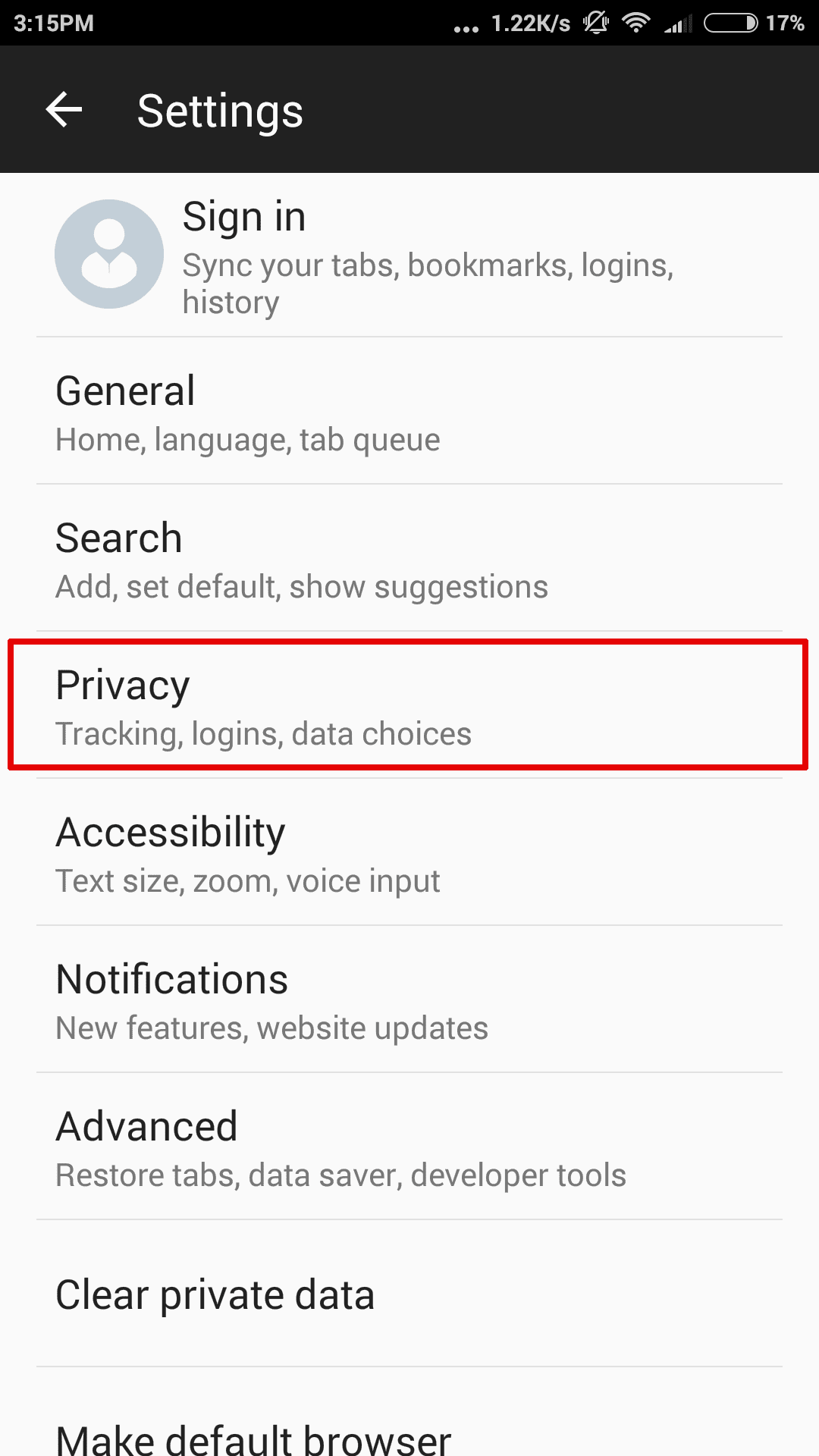Screen dimensions: 819x1456
Task: Open General settings
Action: click(x=409, y=412)
